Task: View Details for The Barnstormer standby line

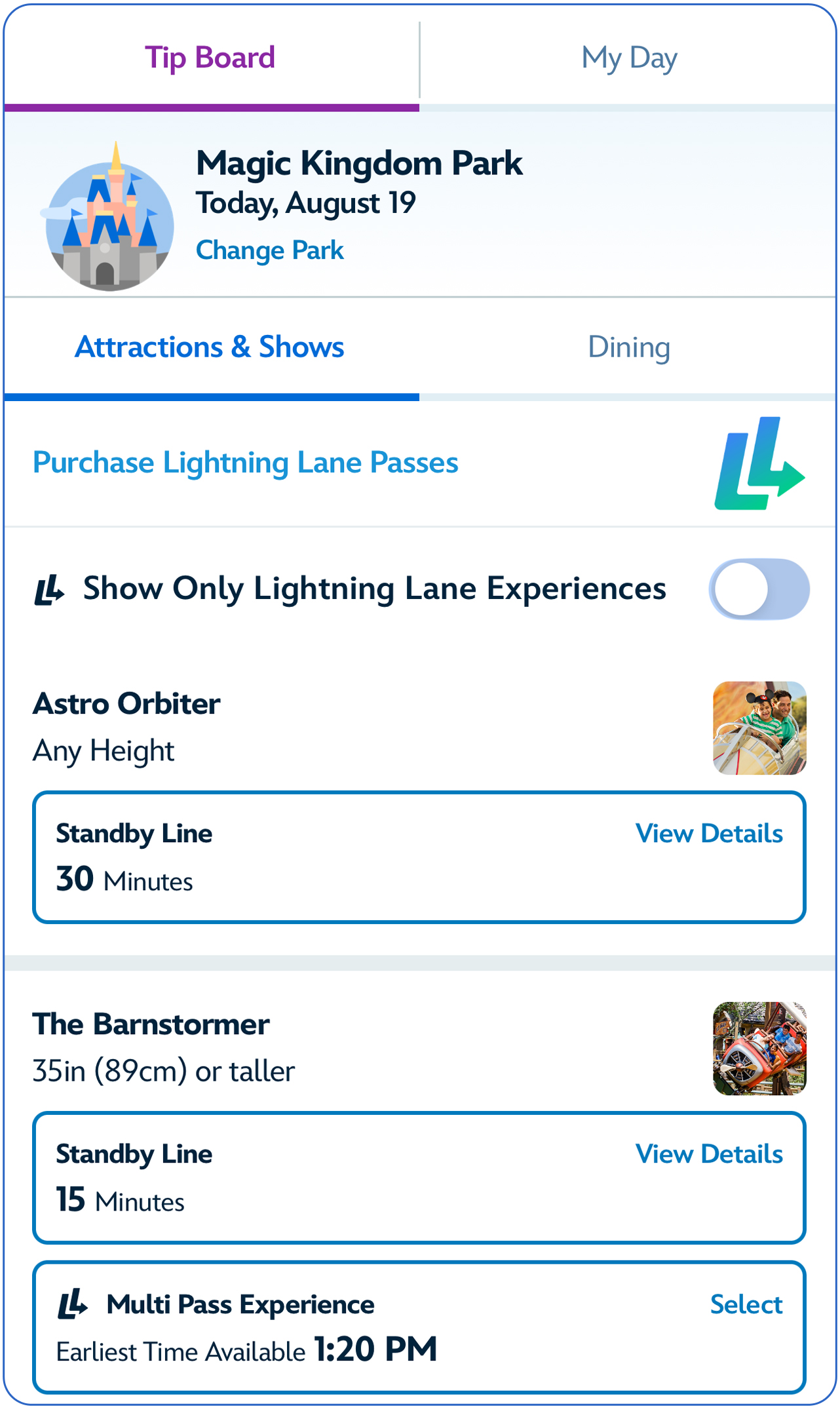Action: click(709, 1154)
